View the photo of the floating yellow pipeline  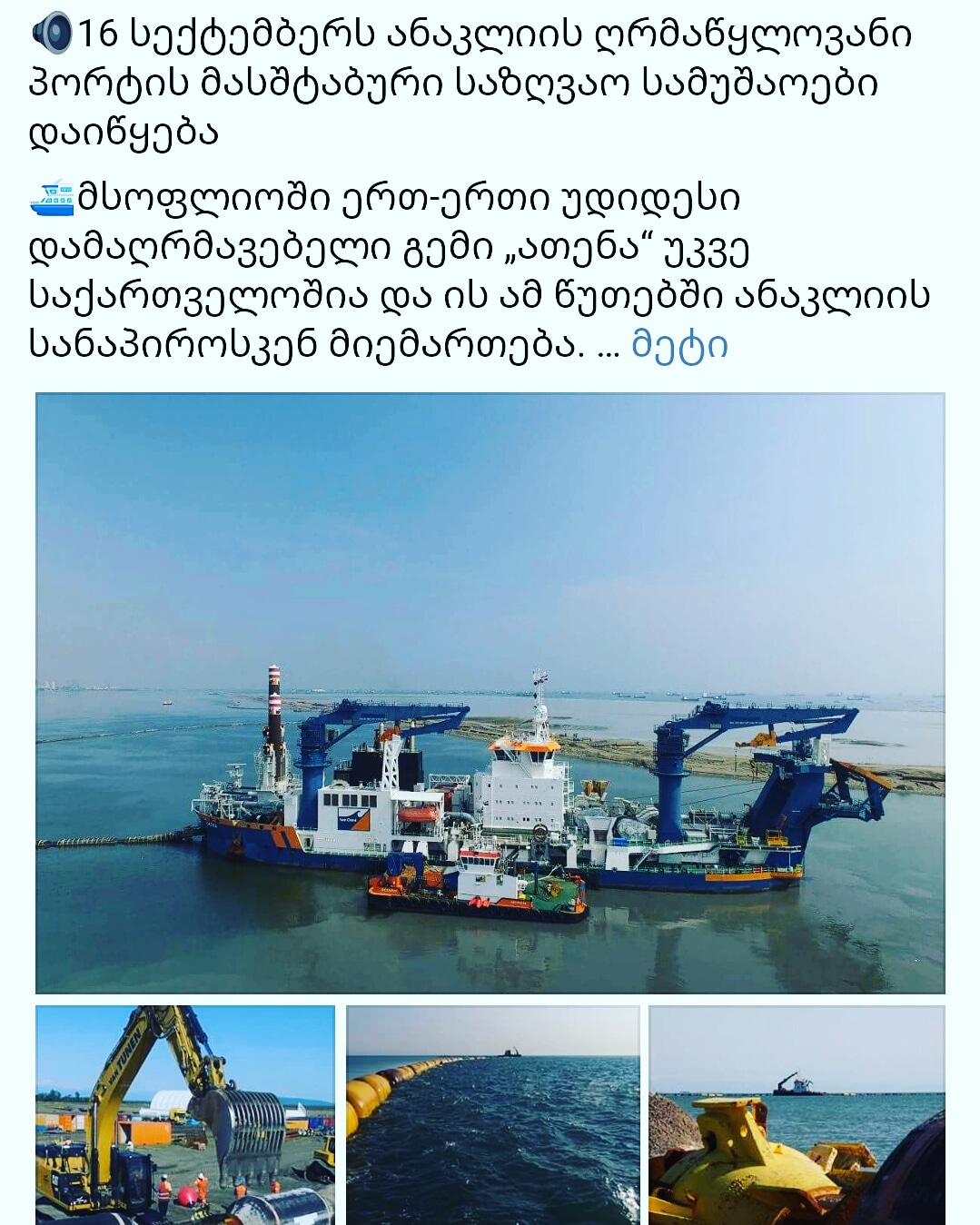click(492, 1114)
